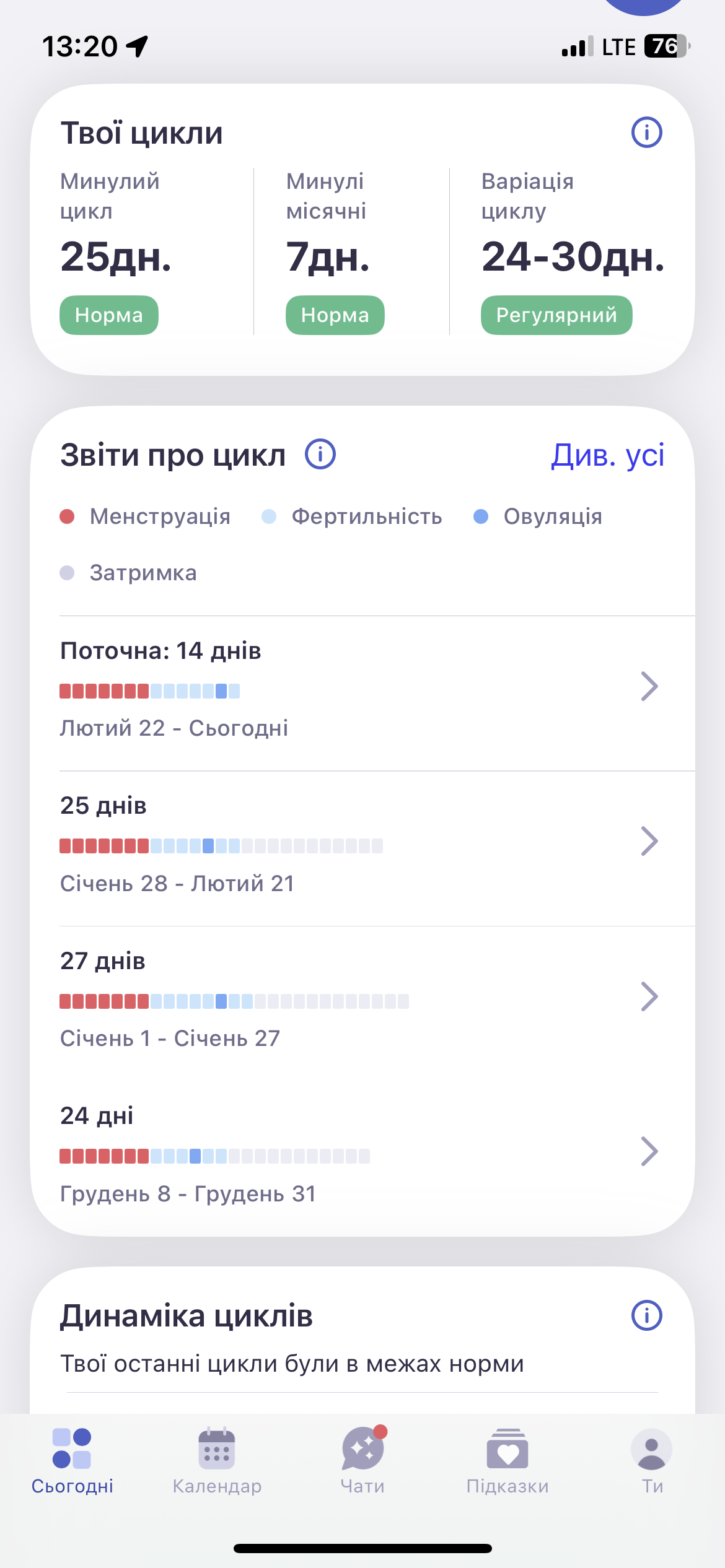Open 25-day cycle Січень 28 - Лютий 21
The width and height of the screenshot is (725, 1568).
click(x=362, y=848)
